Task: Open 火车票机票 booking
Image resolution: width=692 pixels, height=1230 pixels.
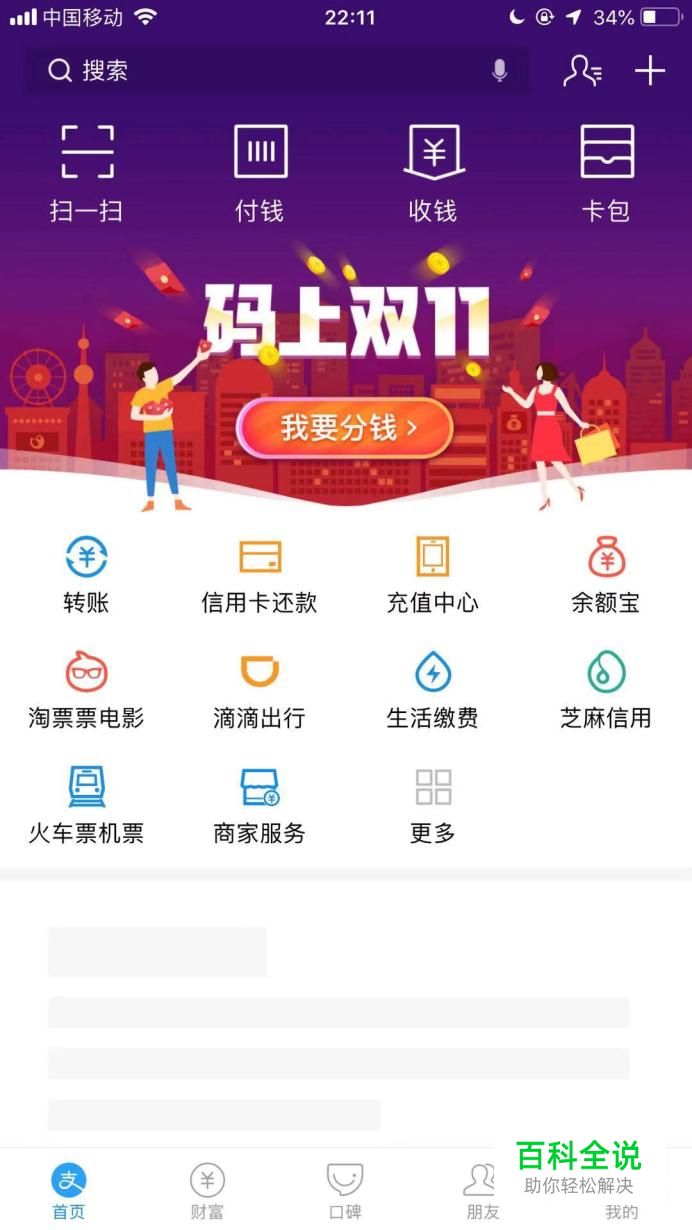Action: (x=87, y=804)
